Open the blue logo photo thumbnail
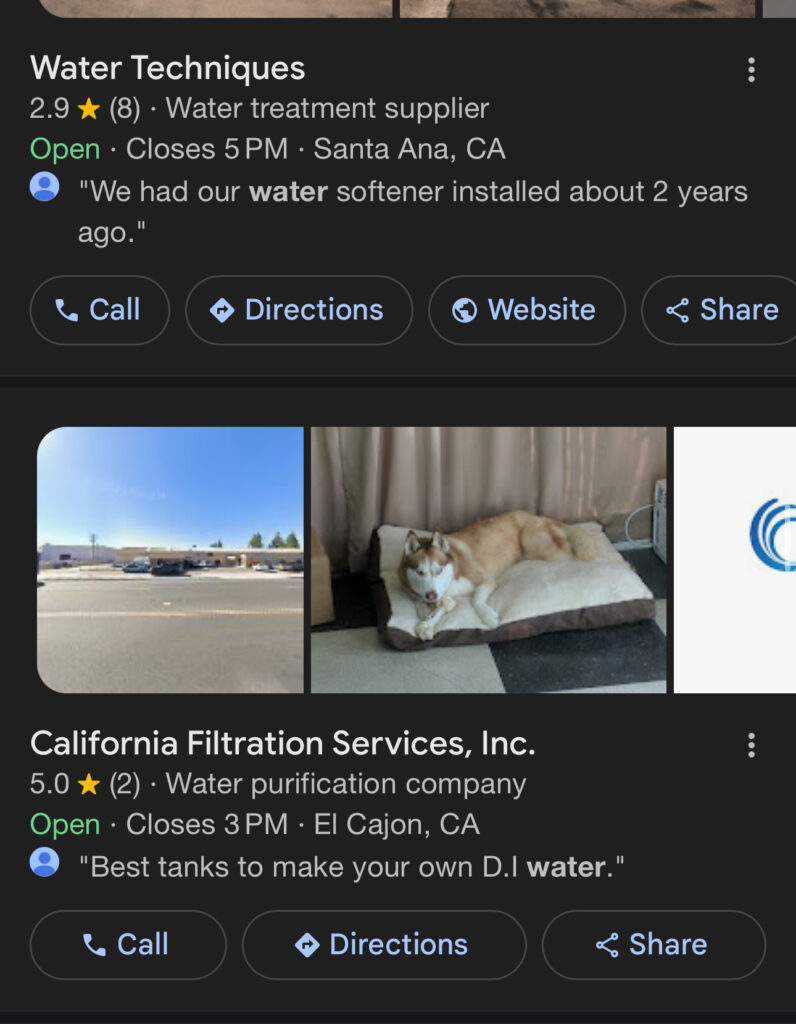Screen dimensions: 796x1024 pyautogui.click(x=736, y=560)
